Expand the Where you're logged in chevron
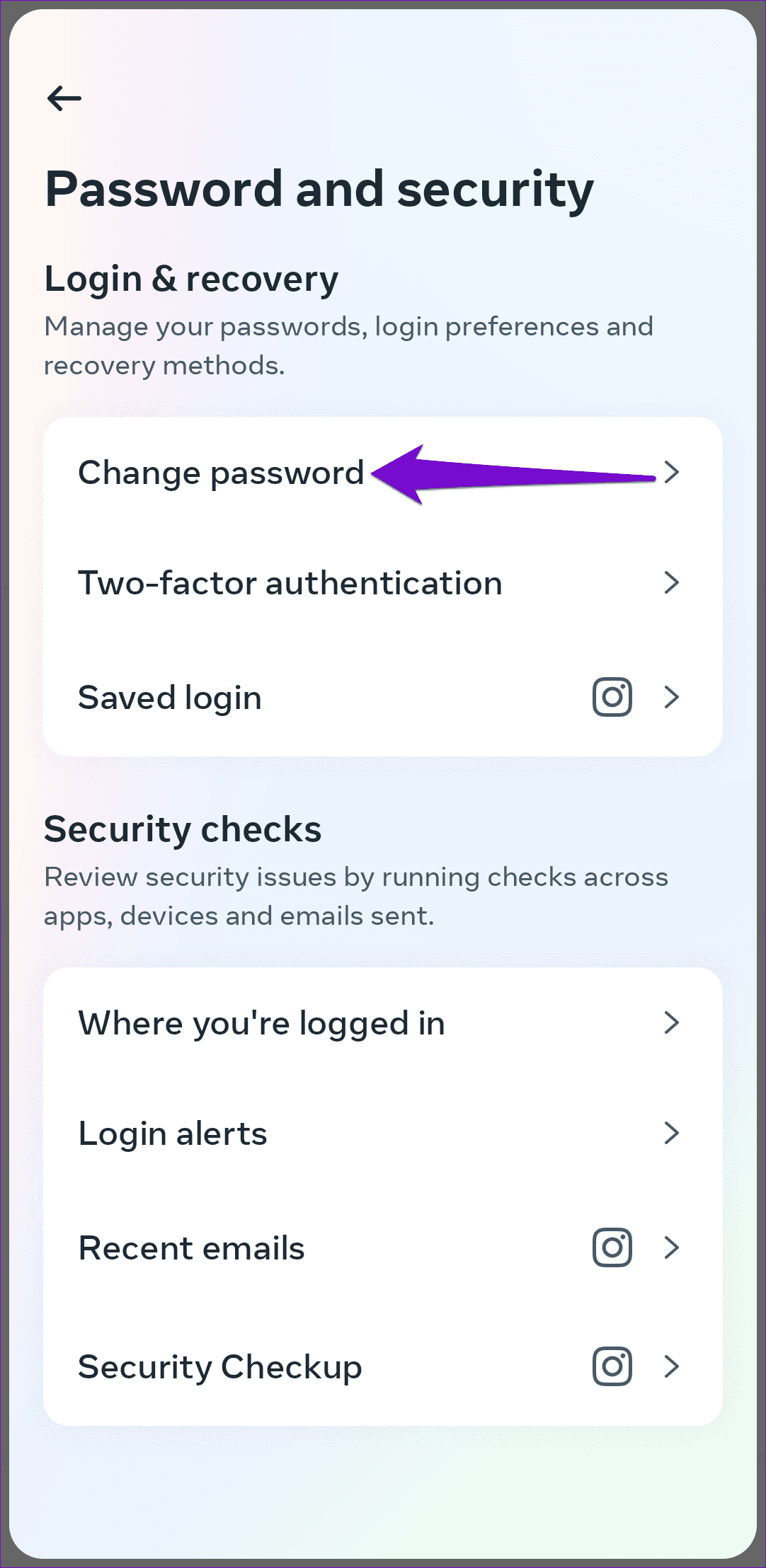 point(671,1022)
